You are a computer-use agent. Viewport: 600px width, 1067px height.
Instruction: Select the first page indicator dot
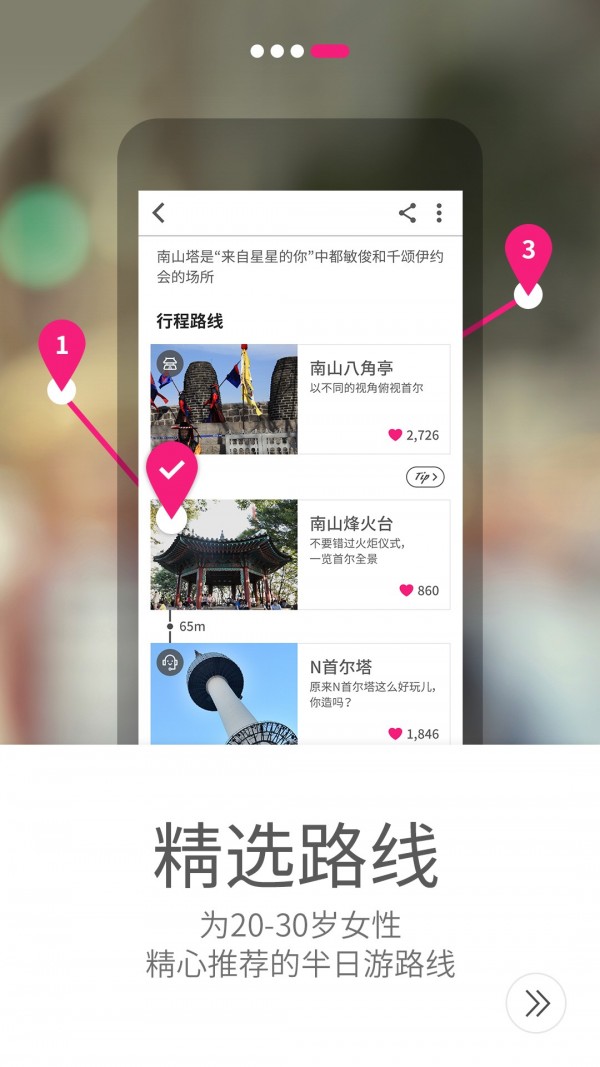(257, 51)
